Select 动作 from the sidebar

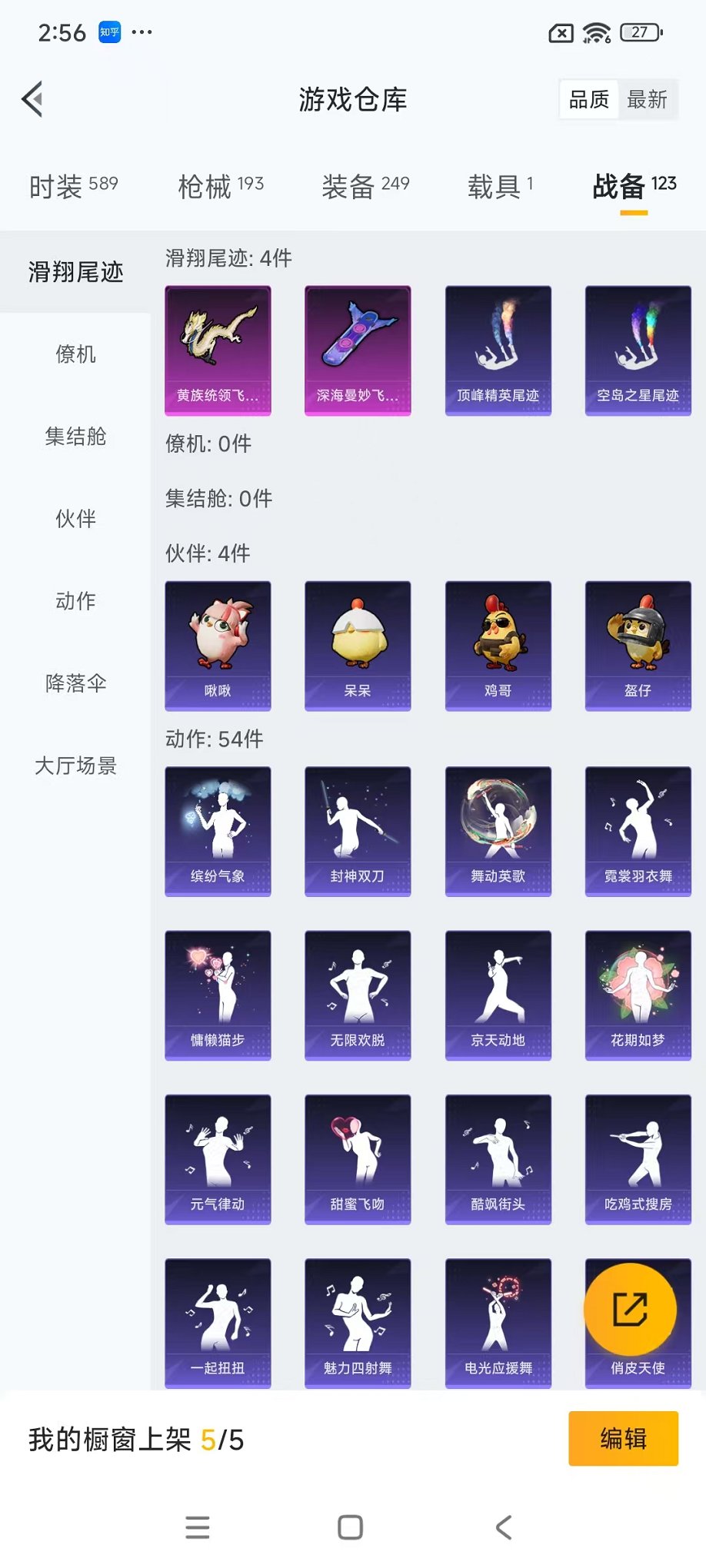tap(75, 601)
